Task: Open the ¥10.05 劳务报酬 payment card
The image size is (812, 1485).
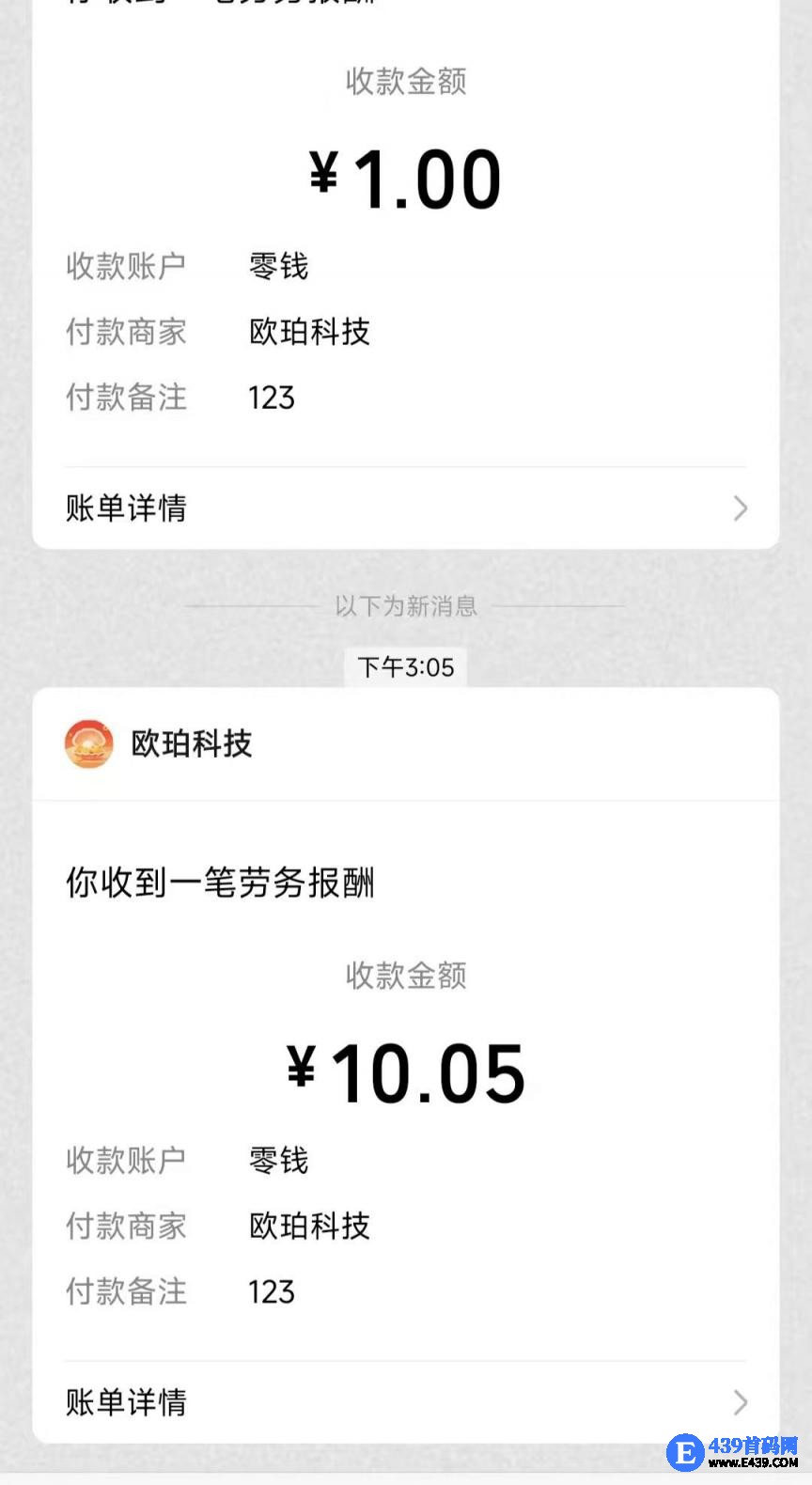Action: coord(406,1071)
